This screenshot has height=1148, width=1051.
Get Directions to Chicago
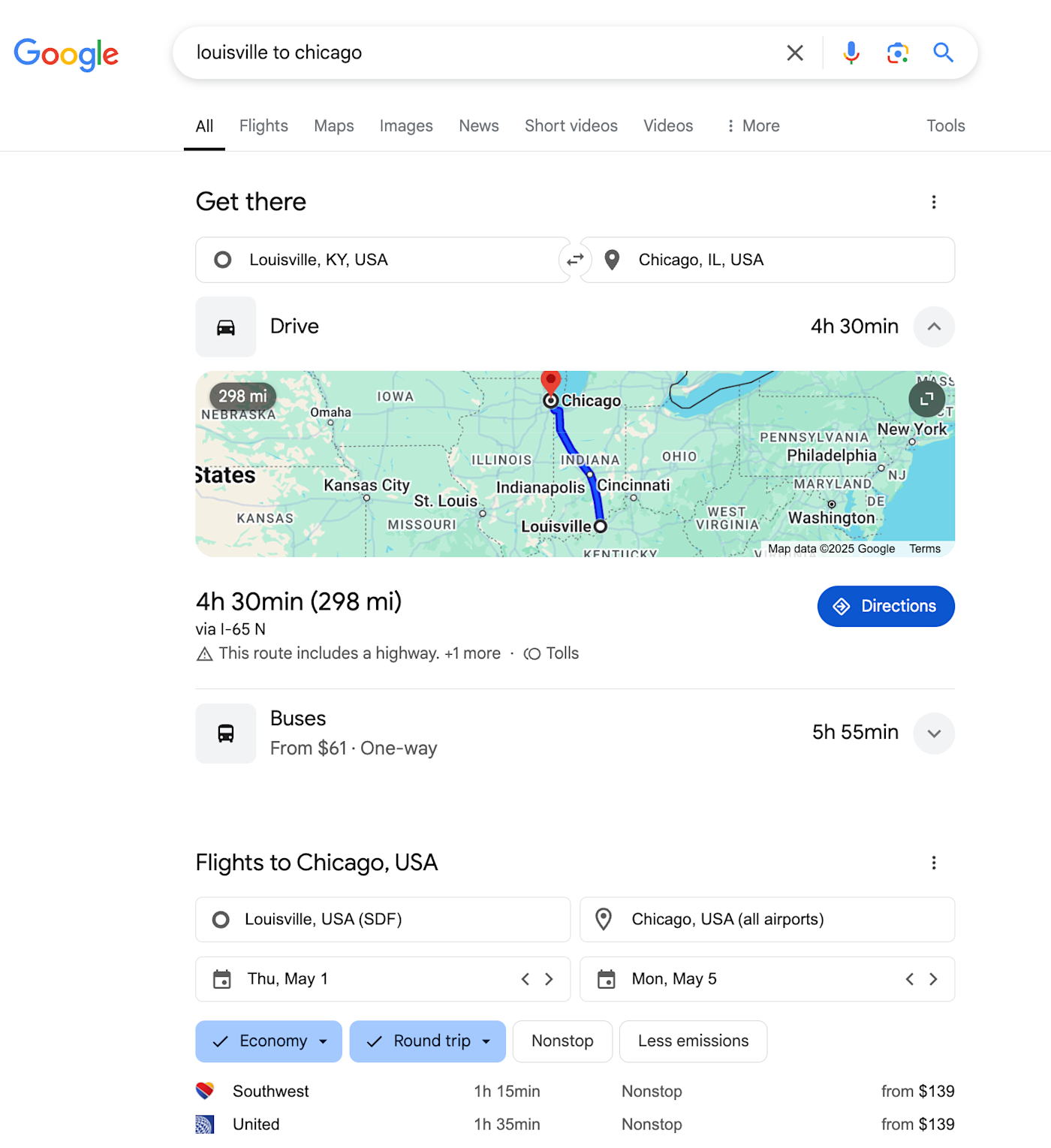tap(885, 606)
